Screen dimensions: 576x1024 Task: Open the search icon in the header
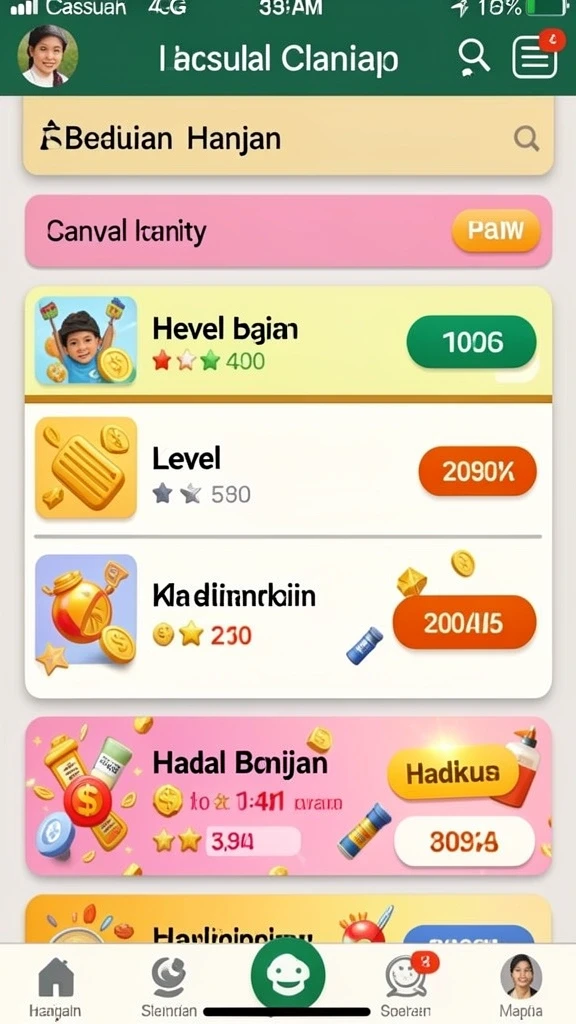pyautogui.click(x=474, y=57)
